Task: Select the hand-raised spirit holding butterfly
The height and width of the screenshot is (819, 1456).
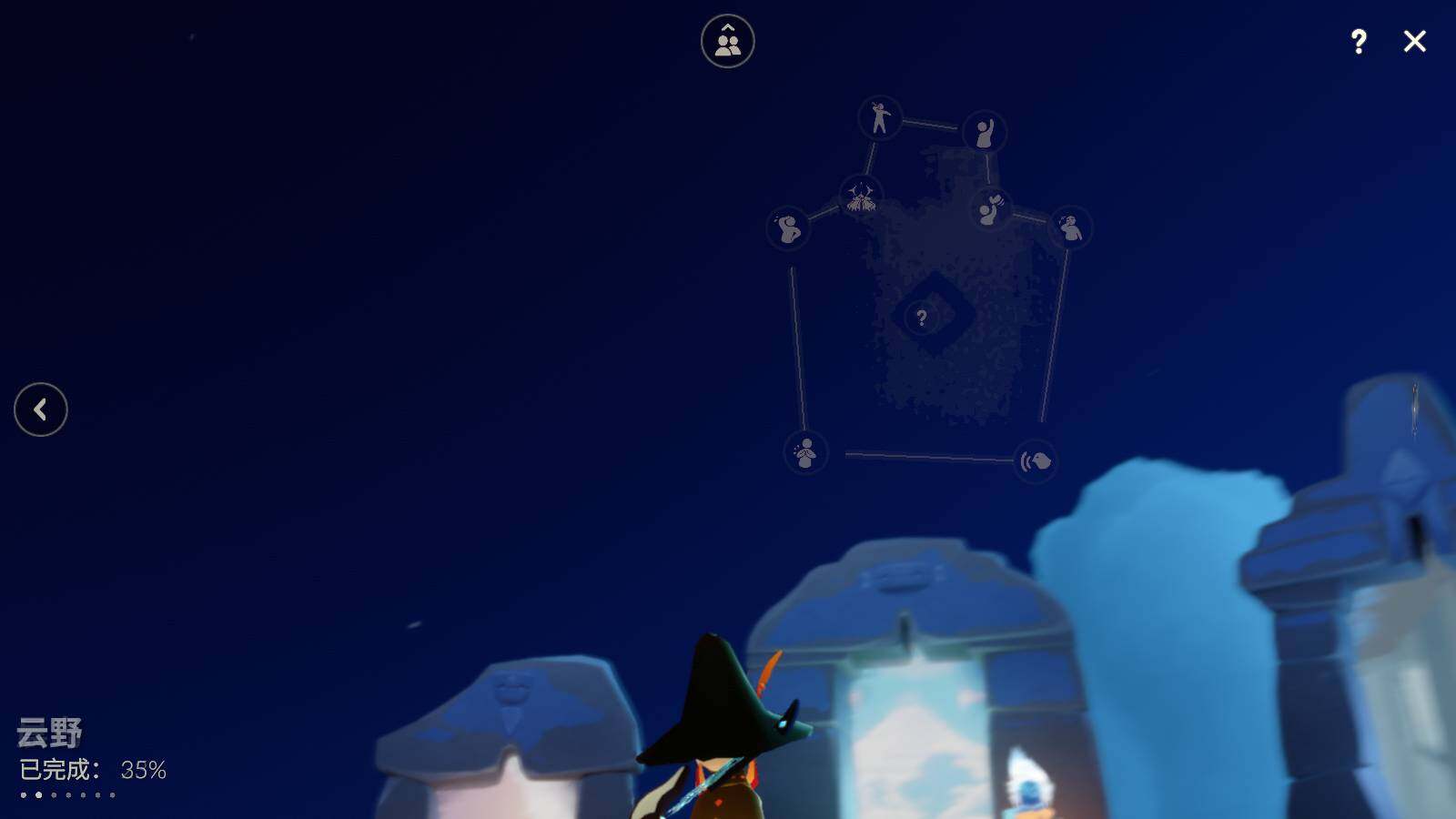Action: (x=990, y=209)
